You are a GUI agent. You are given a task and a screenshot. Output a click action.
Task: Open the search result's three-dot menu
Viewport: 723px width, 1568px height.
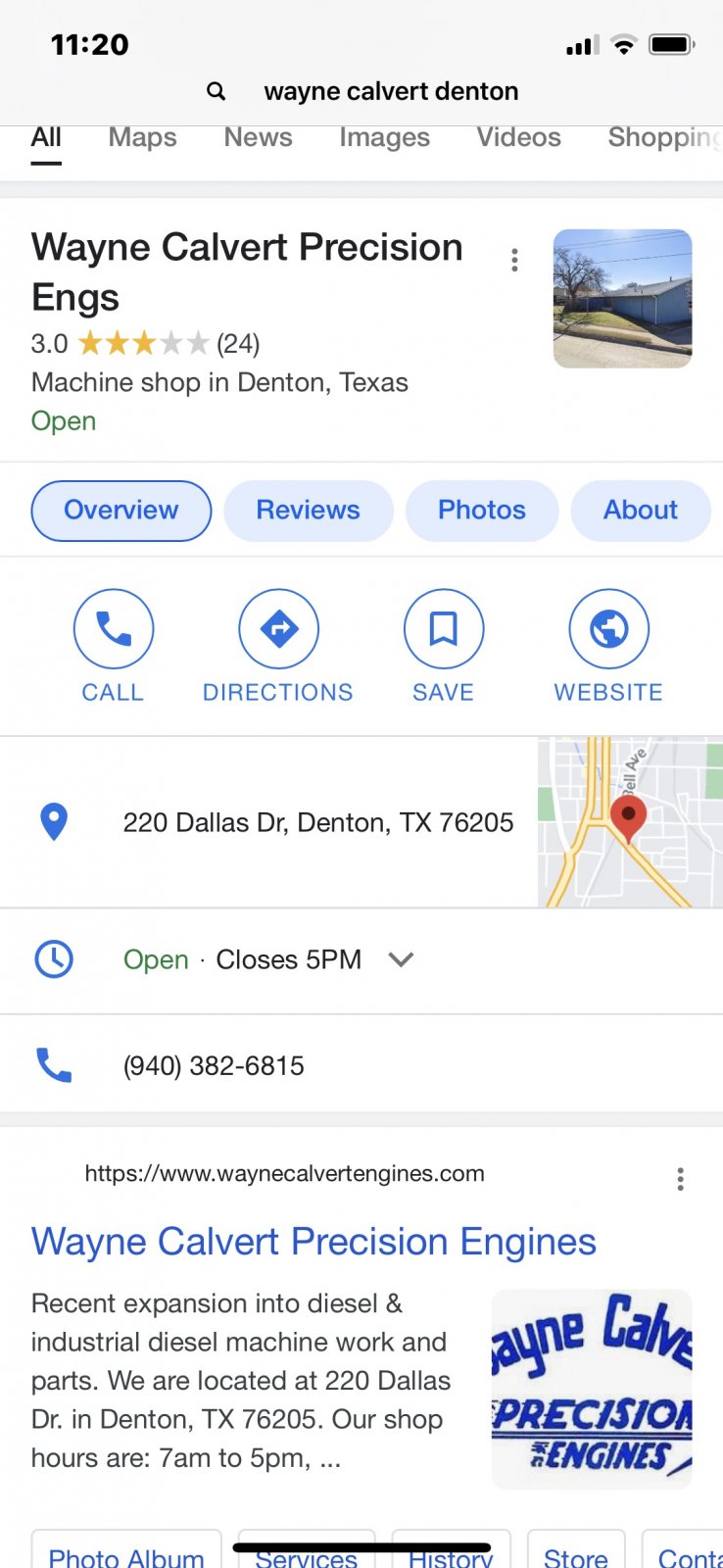(680, 1179)
